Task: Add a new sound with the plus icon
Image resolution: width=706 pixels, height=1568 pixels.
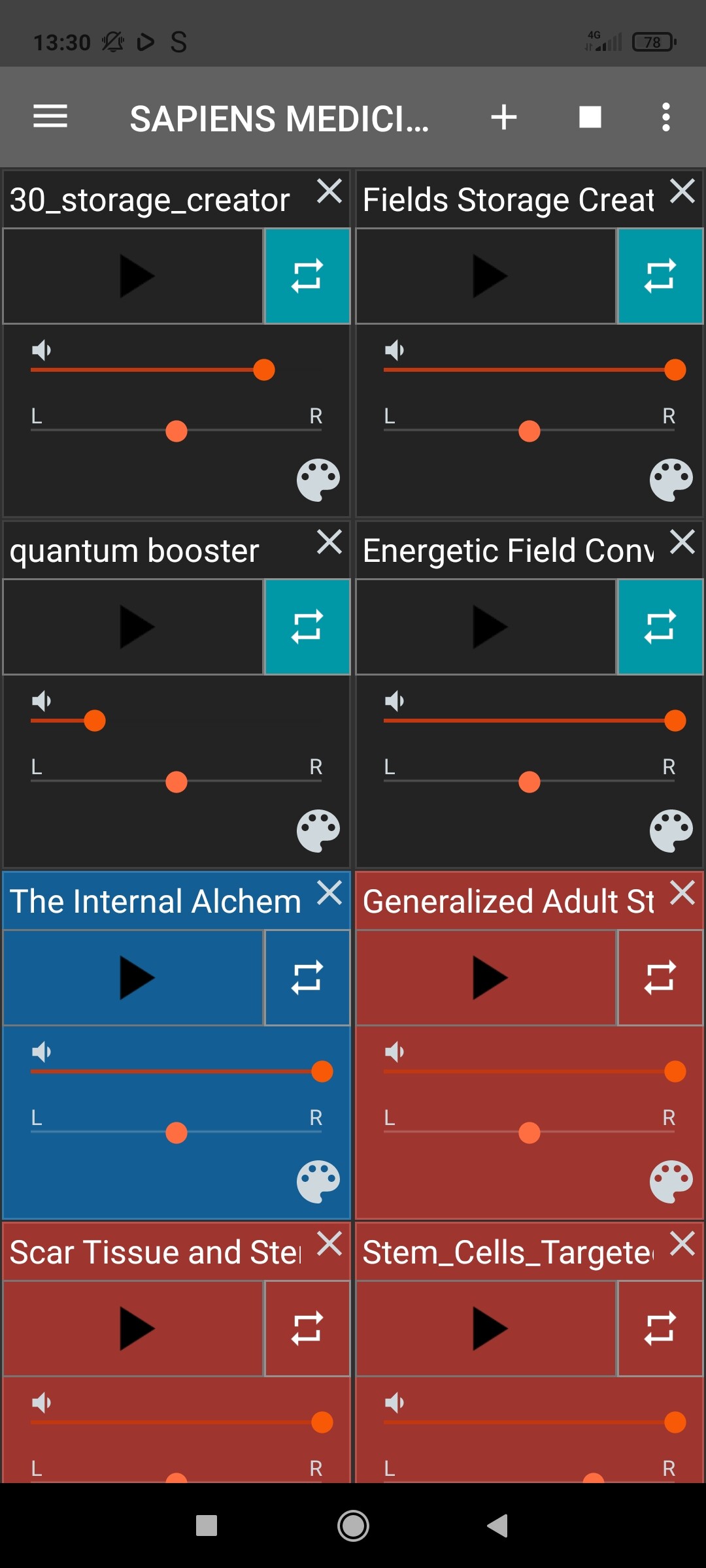Action: tap(504, 118)
